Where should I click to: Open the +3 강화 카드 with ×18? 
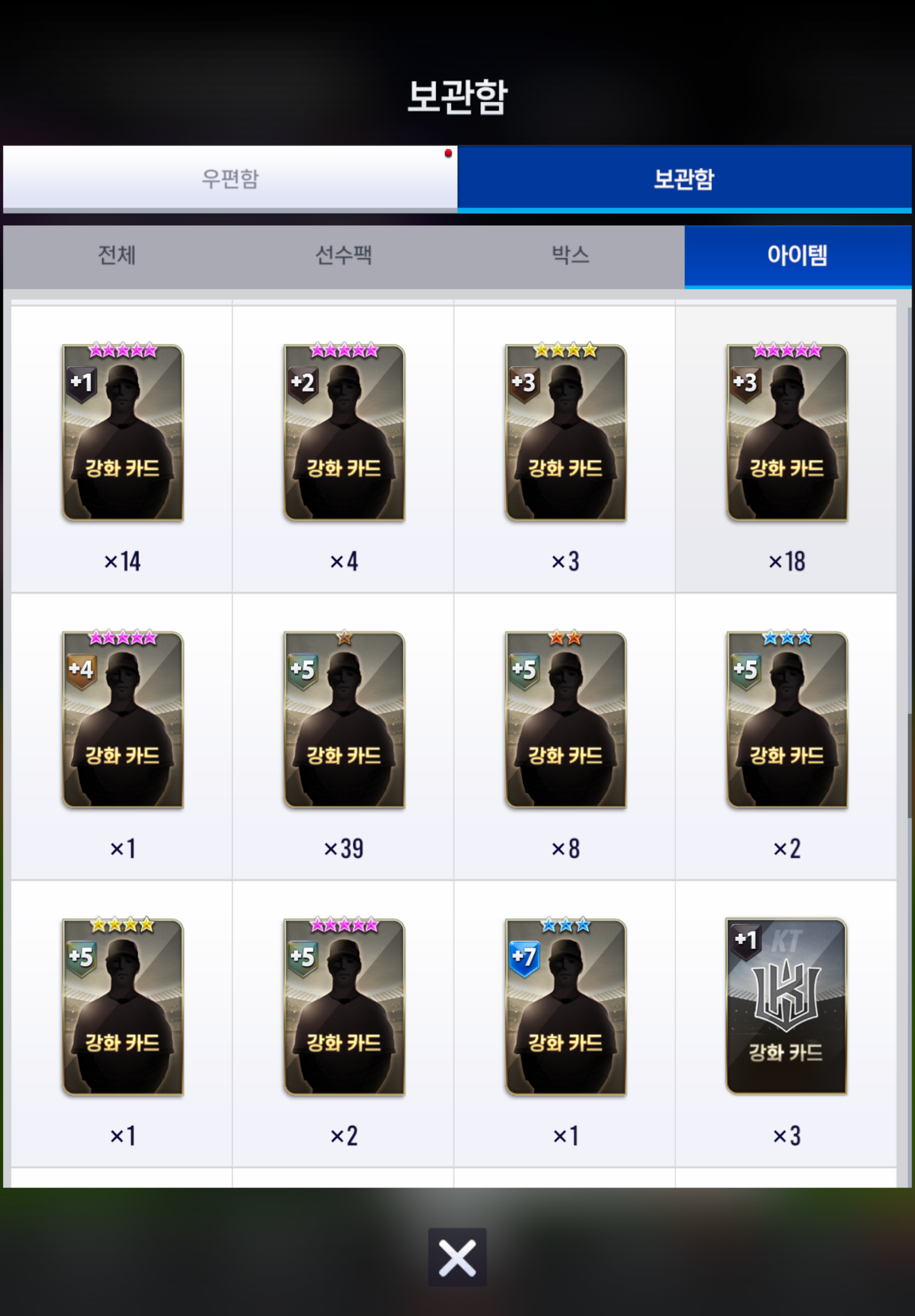pyautogui.click(x=787, y=433)
